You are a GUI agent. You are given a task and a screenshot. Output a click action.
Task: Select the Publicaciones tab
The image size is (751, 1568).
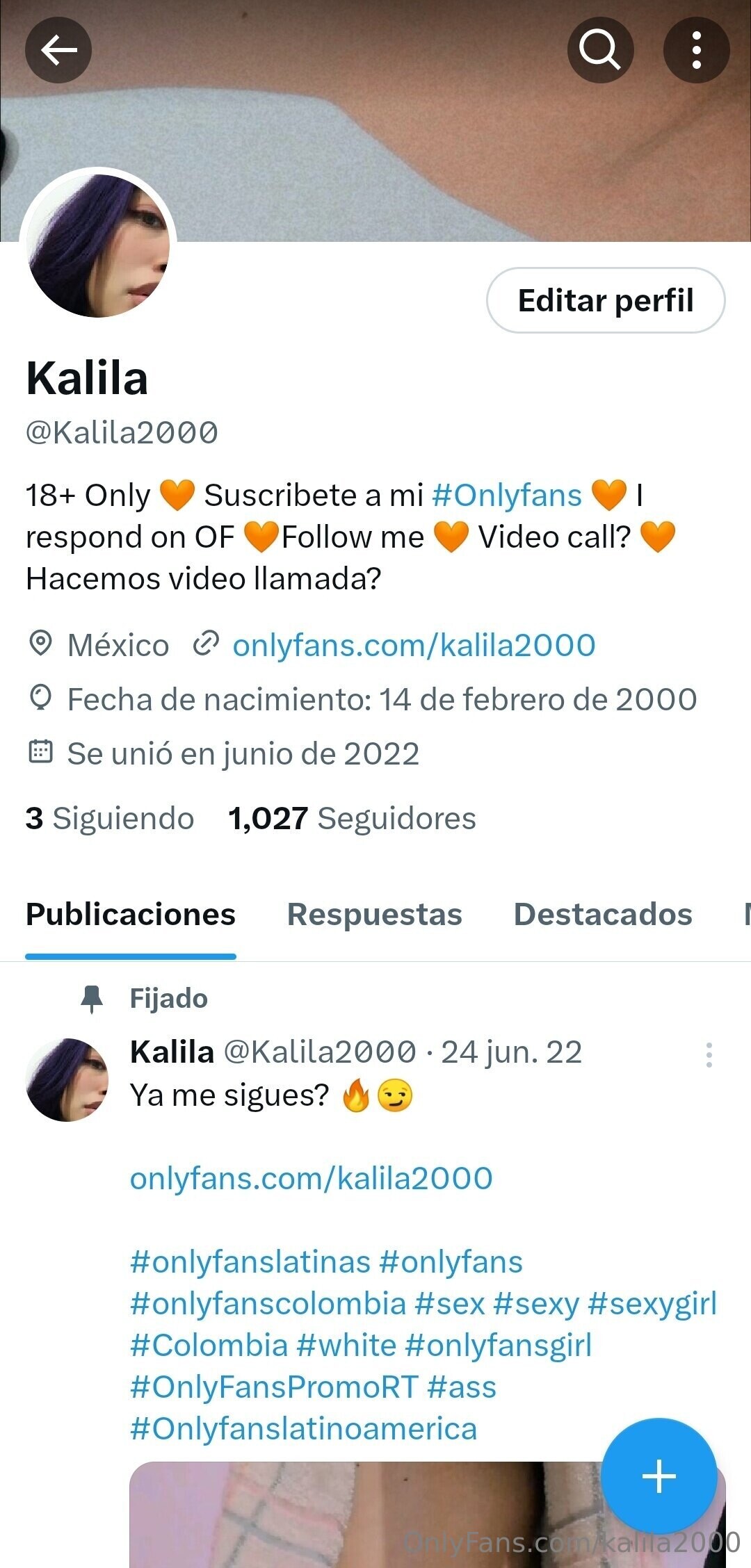coord(131,914)
